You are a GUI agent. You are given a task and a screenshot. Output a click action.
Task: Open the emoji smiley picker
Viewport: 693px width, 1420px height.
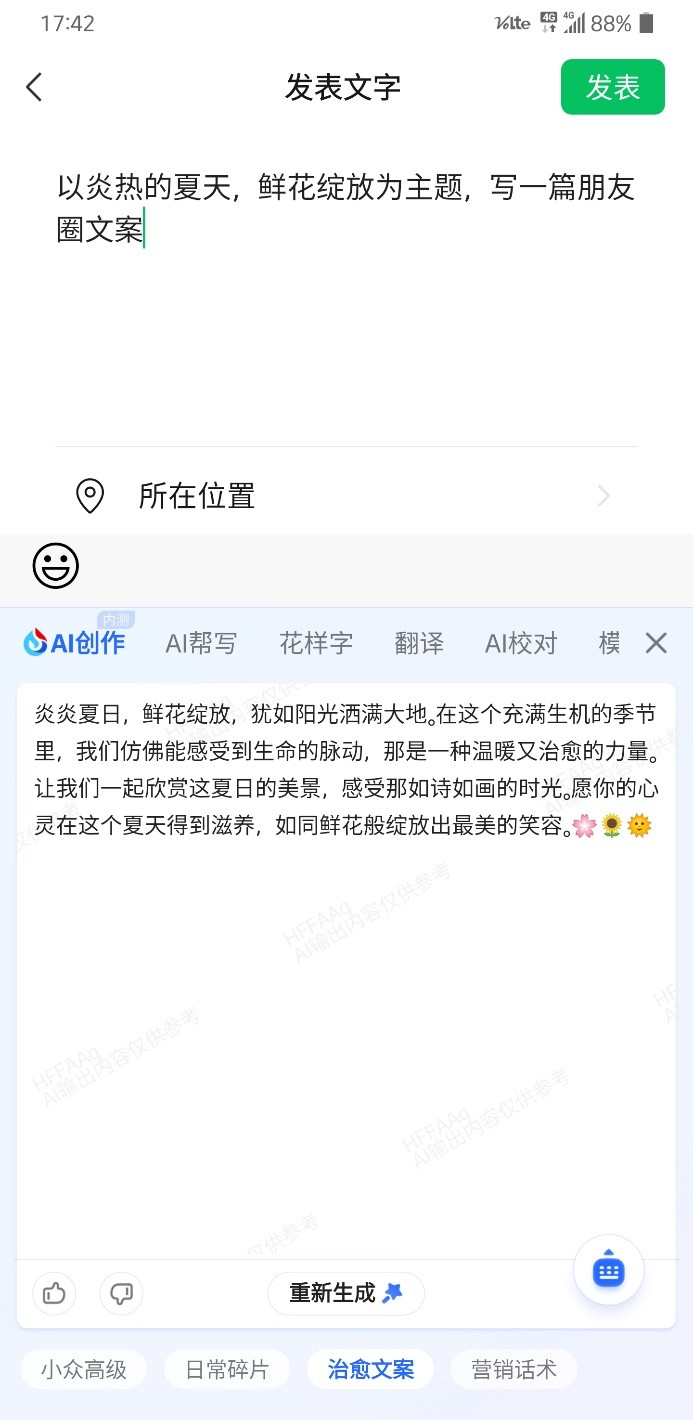pyautogui.click(x=56, y=567)
